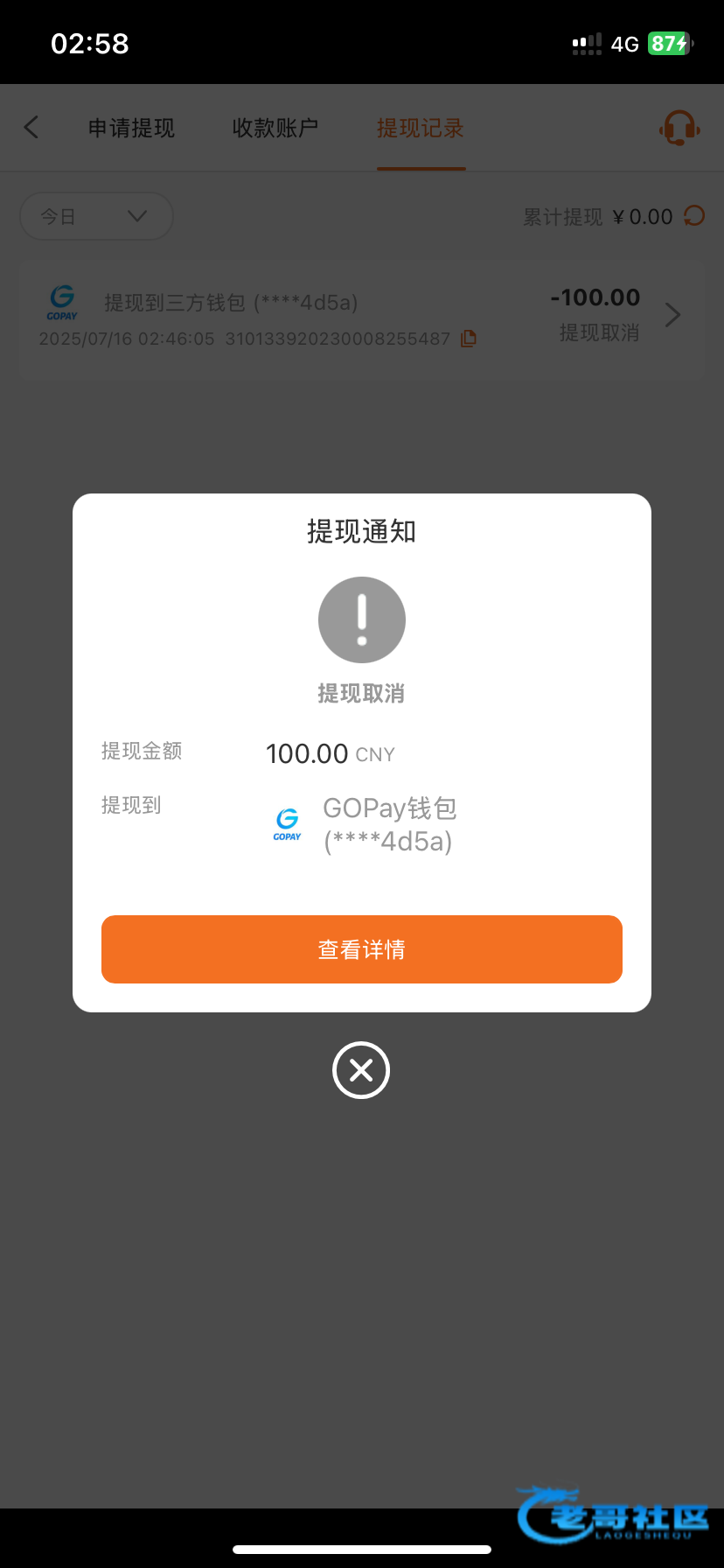Viewport: 724px width, 1568px height.
Task: Dismiss the withdrawal notice with the X button
Action: pos(361,1070)
